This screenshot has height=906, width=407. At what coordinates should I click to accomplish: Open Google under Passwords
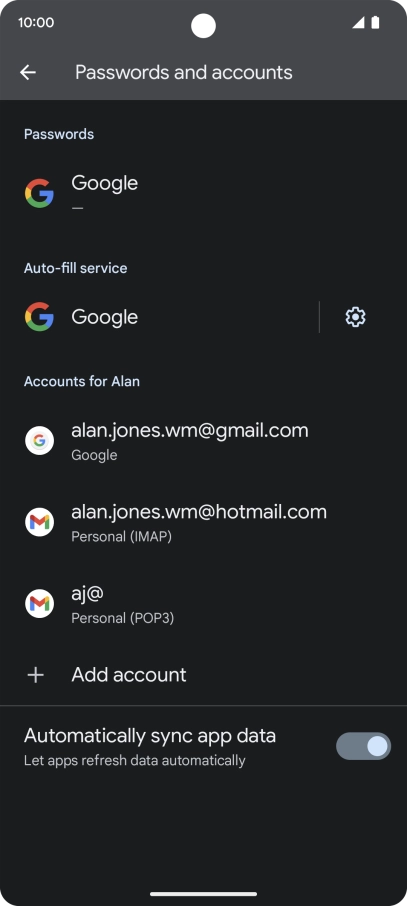point(204,193)
